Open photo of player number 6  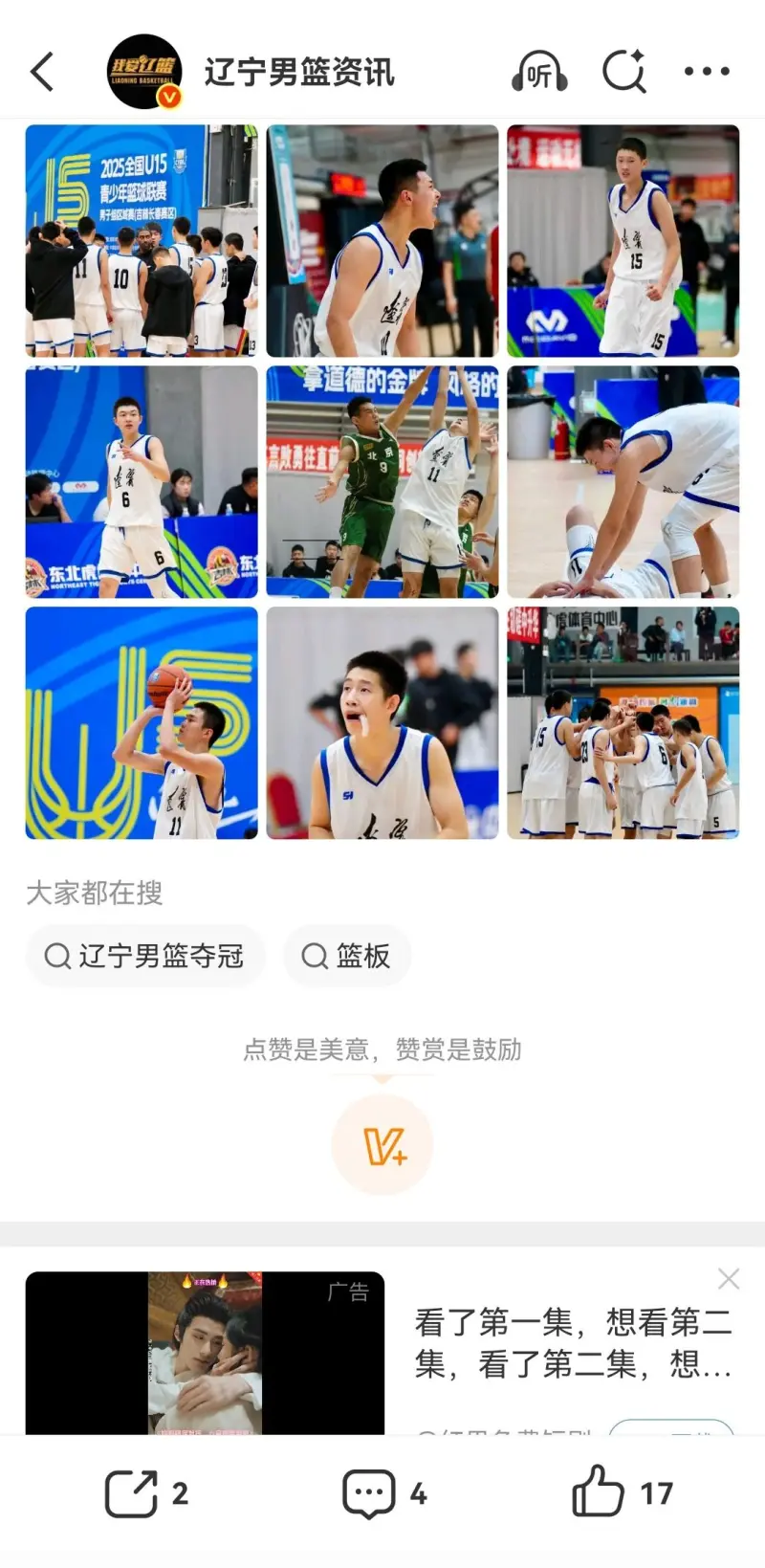(142, 482)
